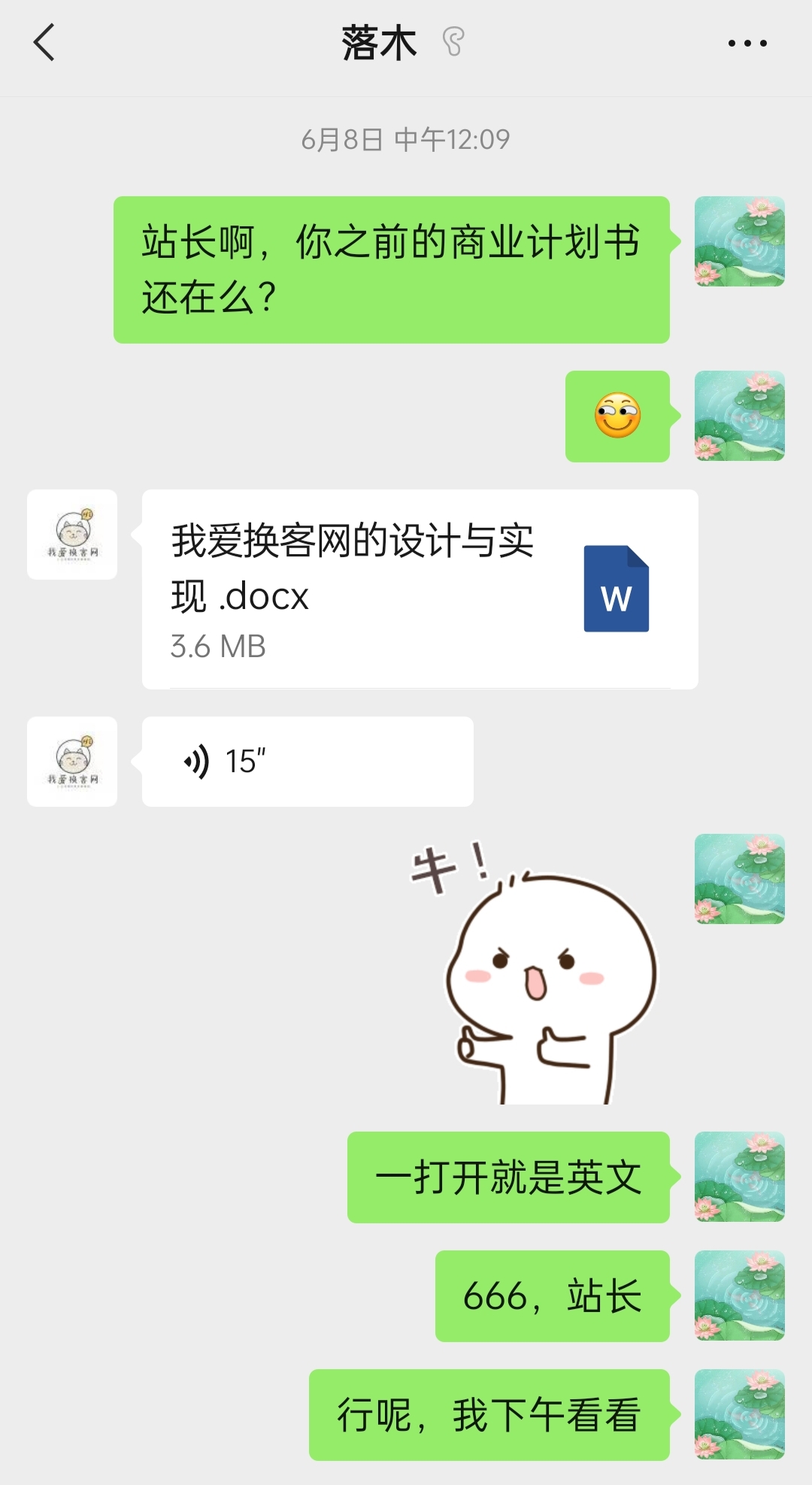Open the chat's three-dot menu
Screen dimensions: 812x1485
tap(747, 44)
